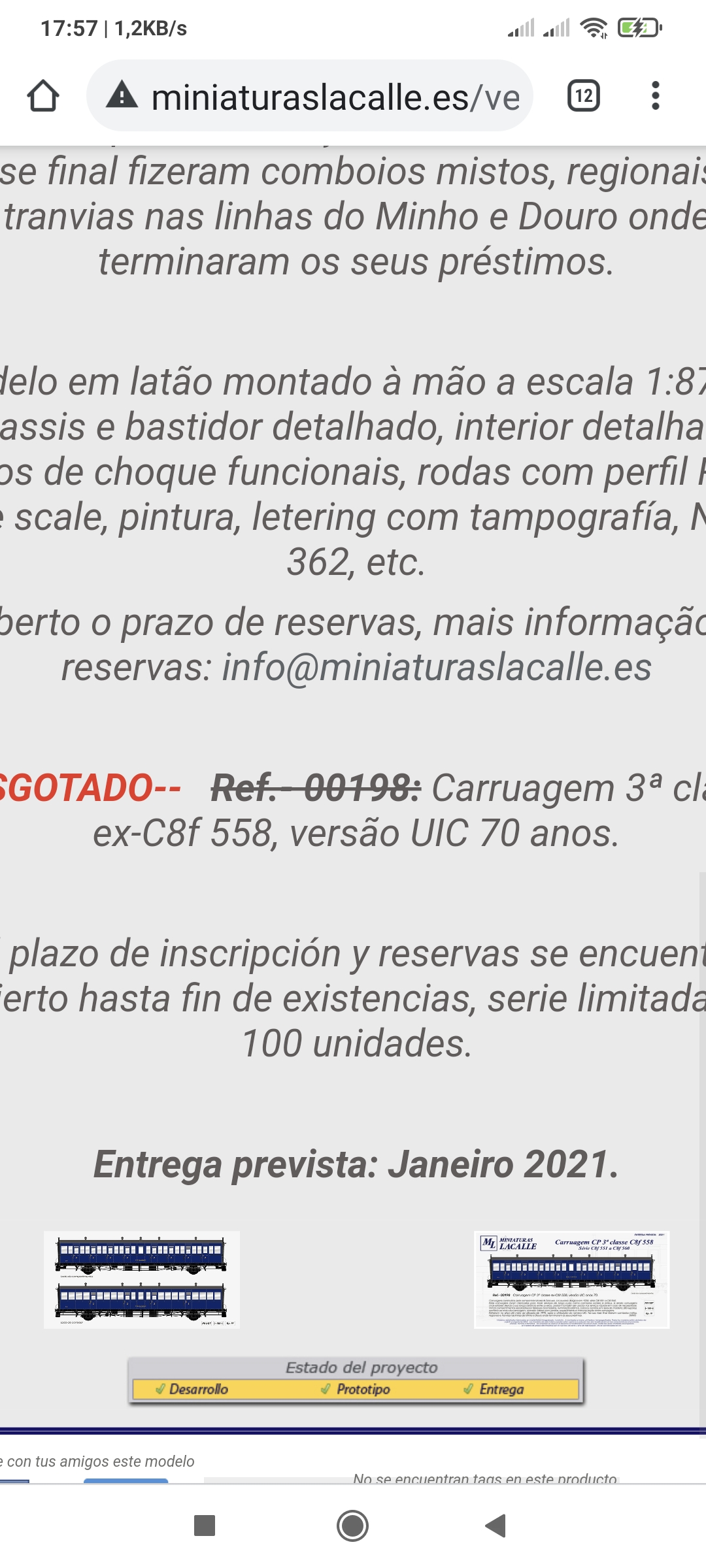The height and width of the screenshot is (1568, 706).
Task: View the Carruagem C8f 558 data sheet image
Action: [x=572, y=1279]
